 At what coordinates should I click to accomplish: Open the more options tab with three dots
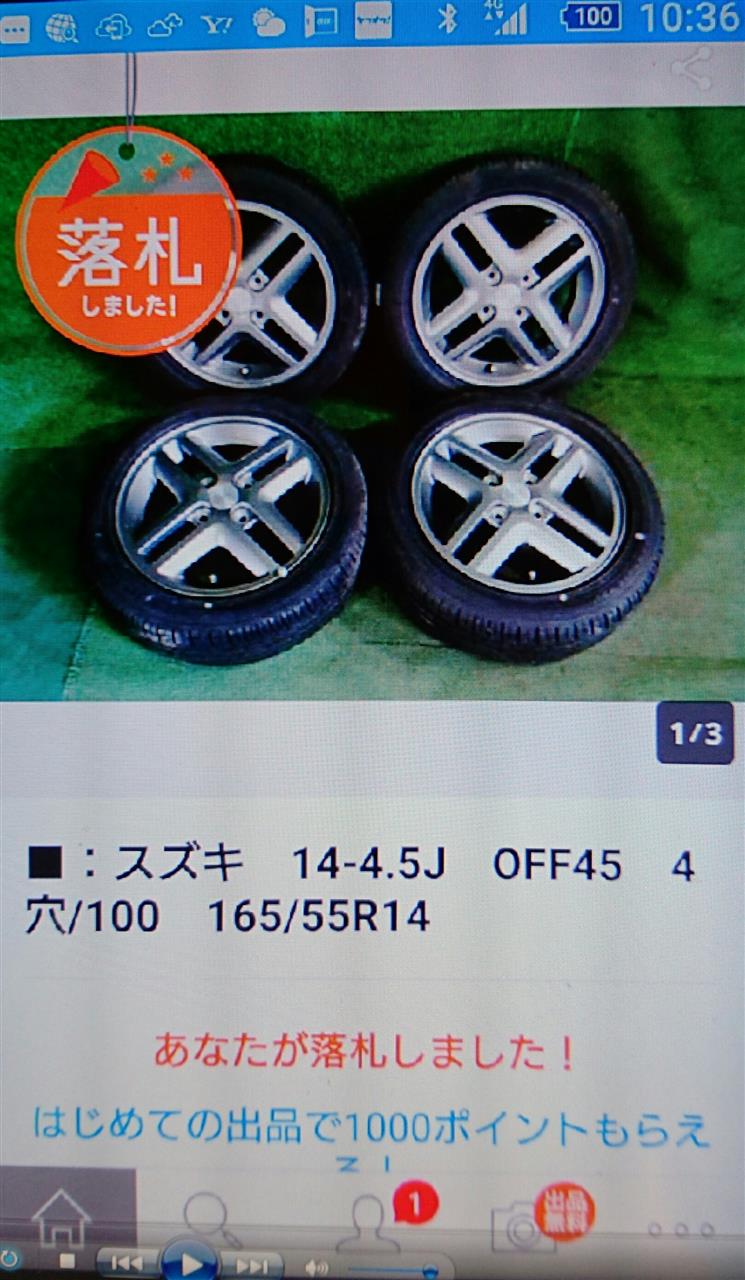681,1229
